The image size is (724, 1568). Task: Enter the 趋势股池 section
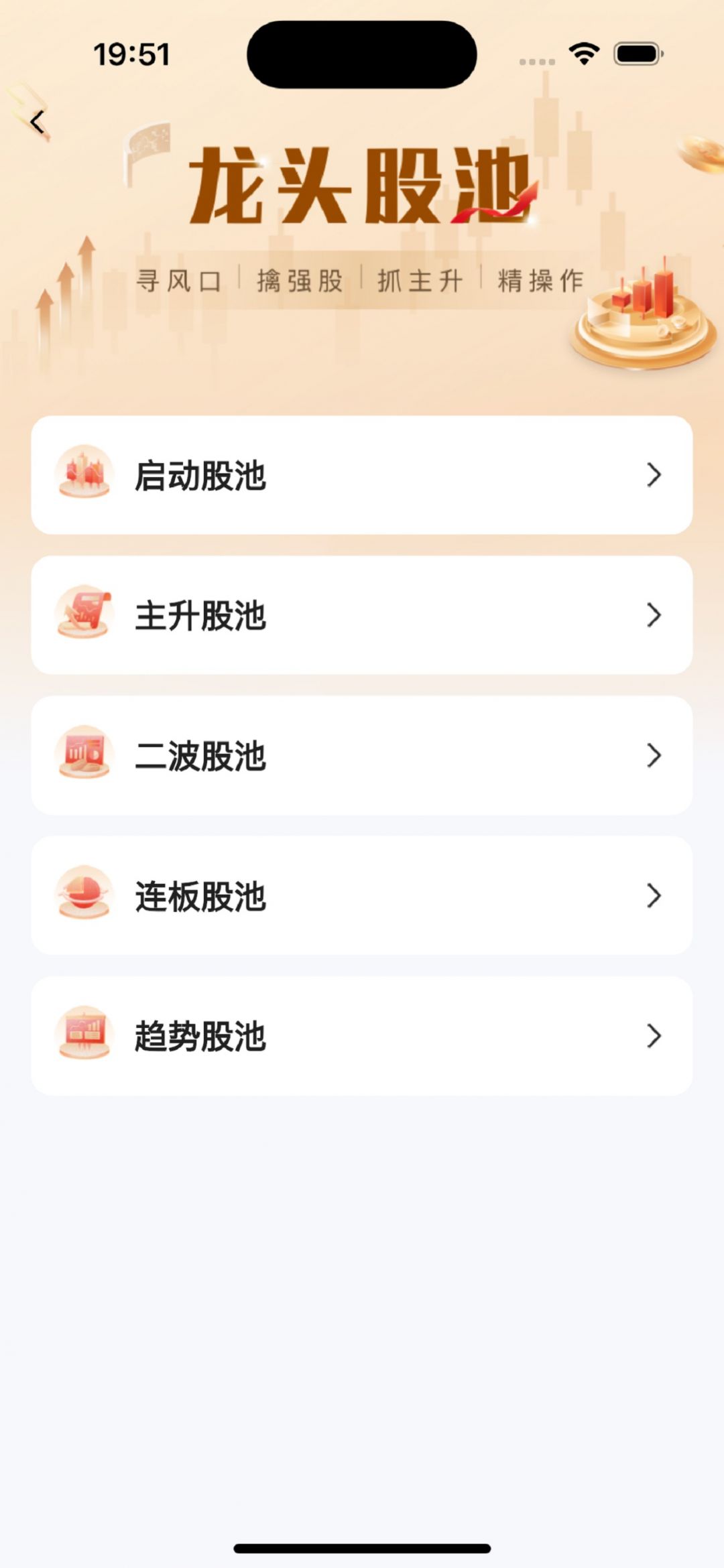click(361, 1036)
